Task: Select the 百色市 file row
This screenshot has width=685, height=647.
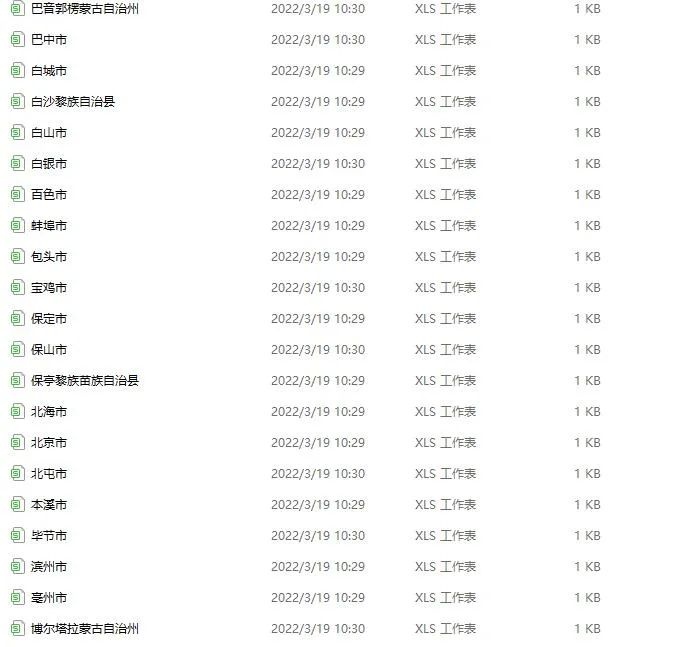Action: [x=49, y=195]
